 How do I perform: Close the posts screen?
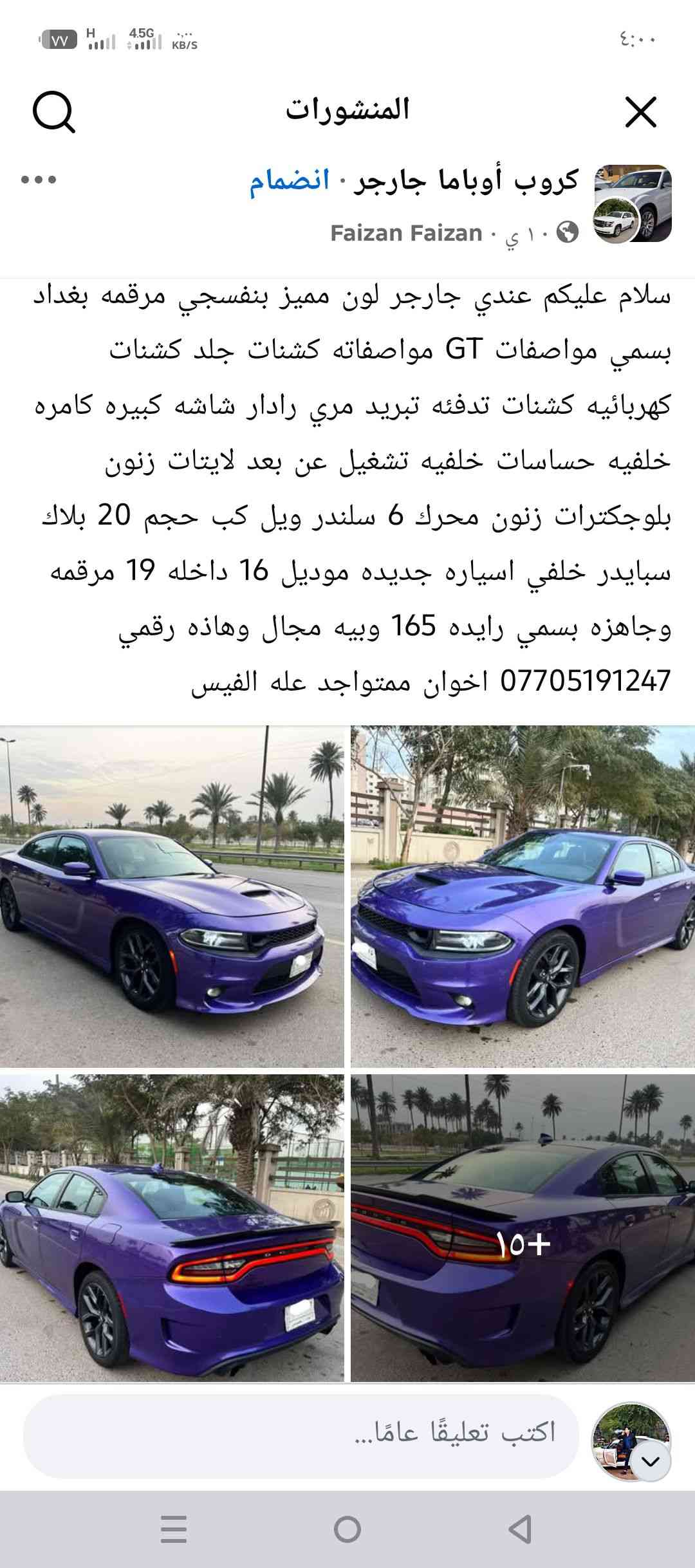click(x=641, y=113)
